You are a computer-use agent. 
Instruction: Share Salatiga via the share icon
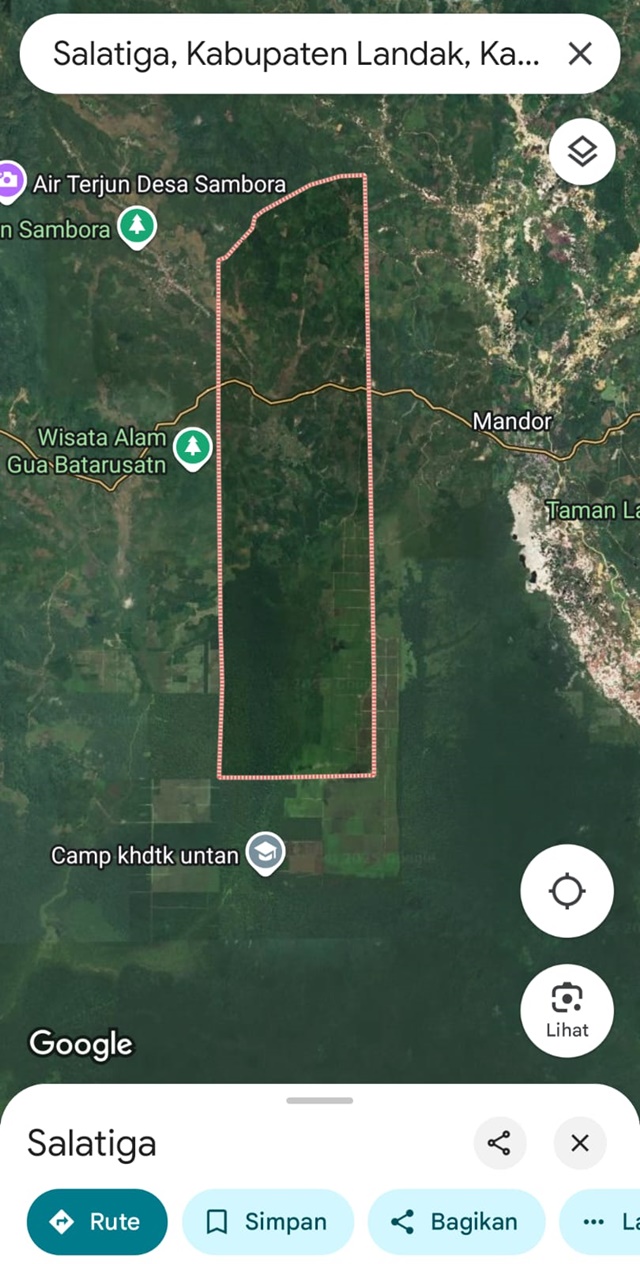(x=499, y=1143)
